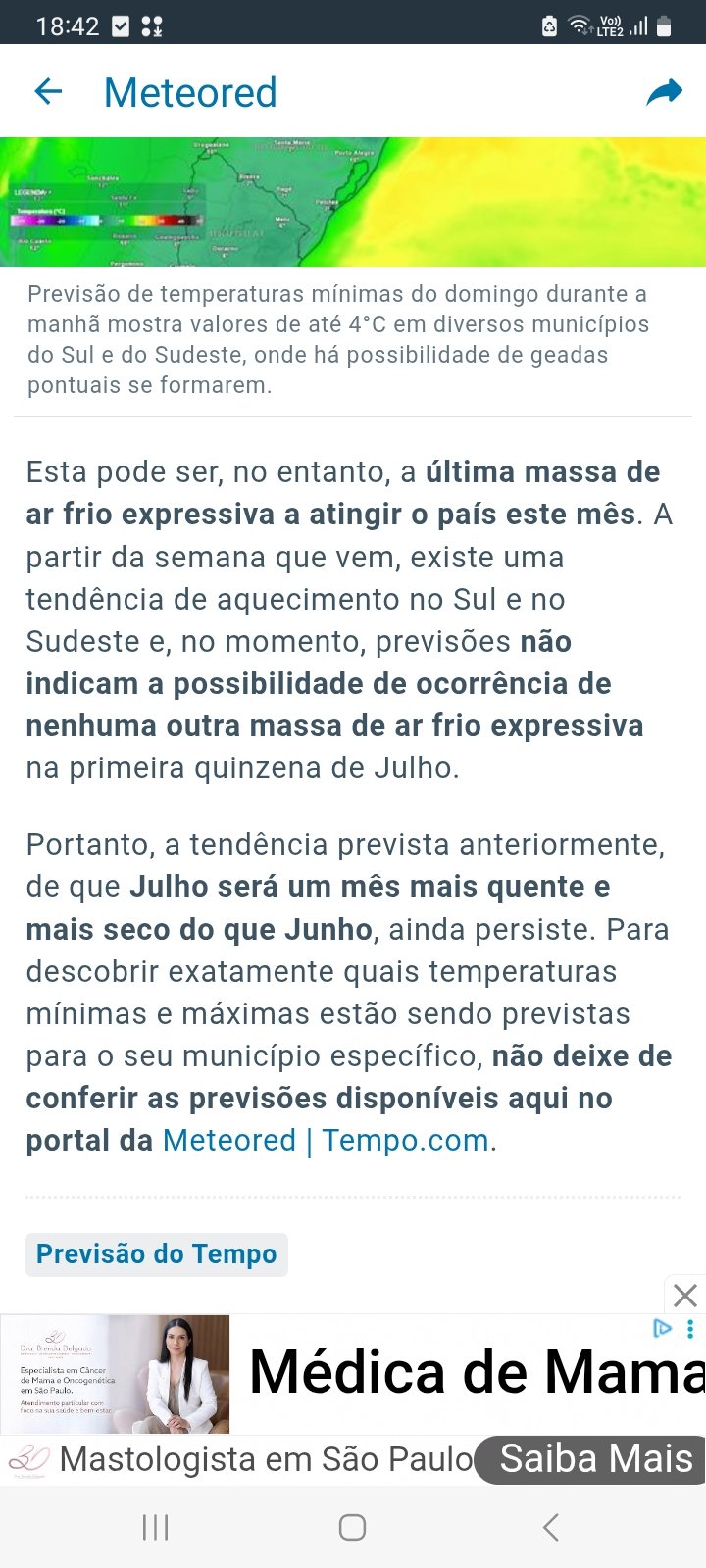Screen dimensions: 706x1568
Task: Open the AdChoices info icon
Action: click(x=663, y=1328)
